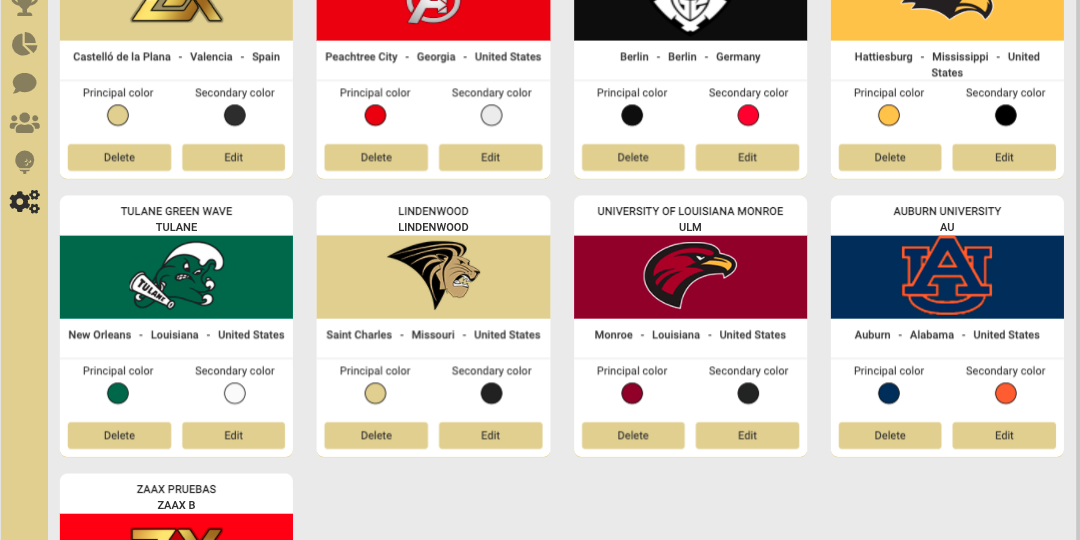Edit the Peachtree City team

click(x=490, y=157)
